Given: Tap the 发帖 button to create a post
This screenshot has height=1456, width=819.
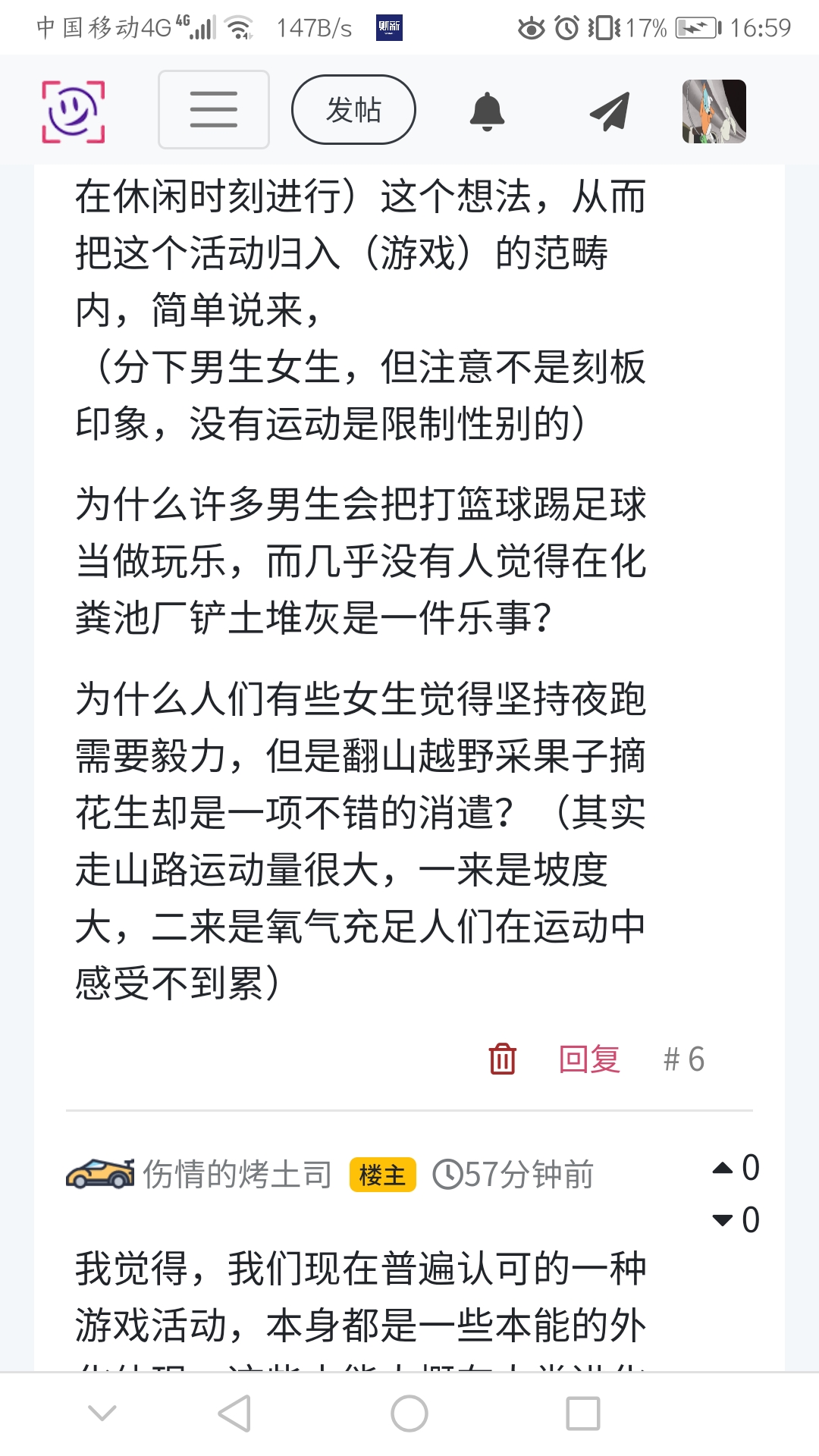Looking at the screenshot, I should 353,110.
